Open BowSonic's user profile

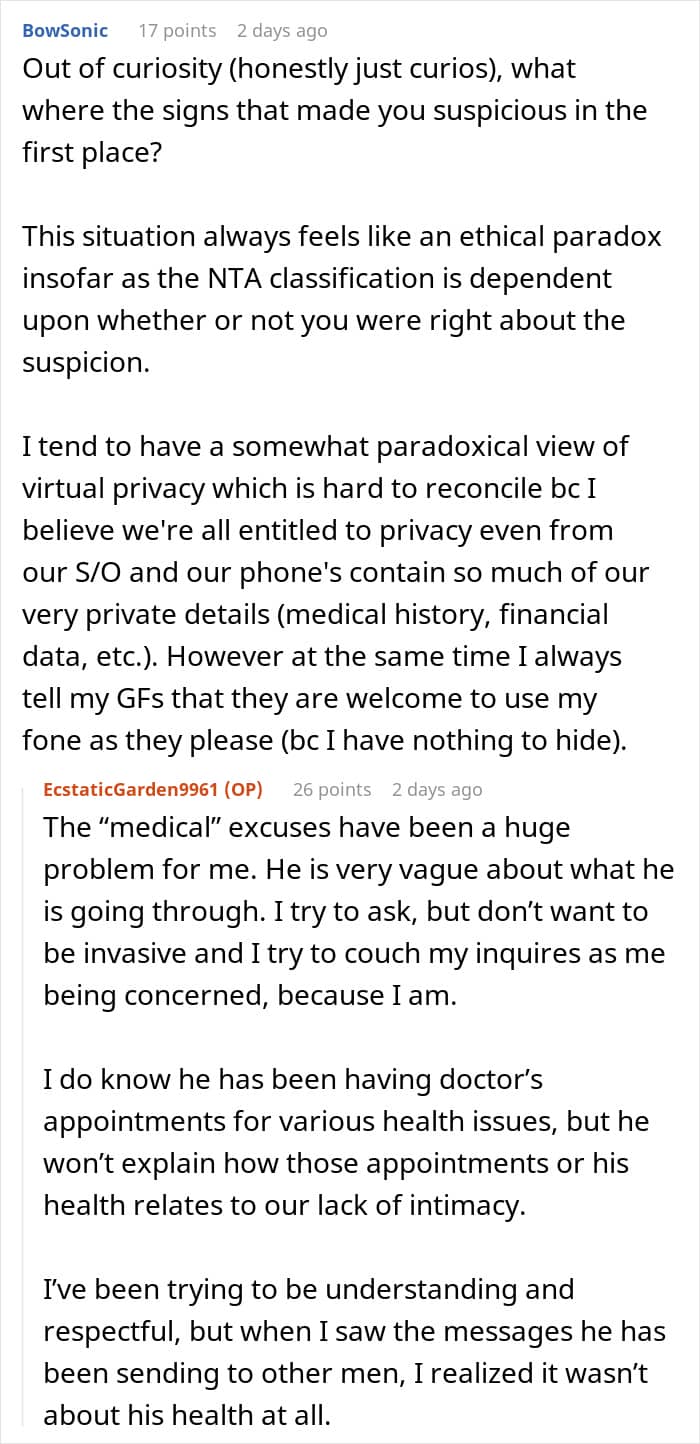65,31
